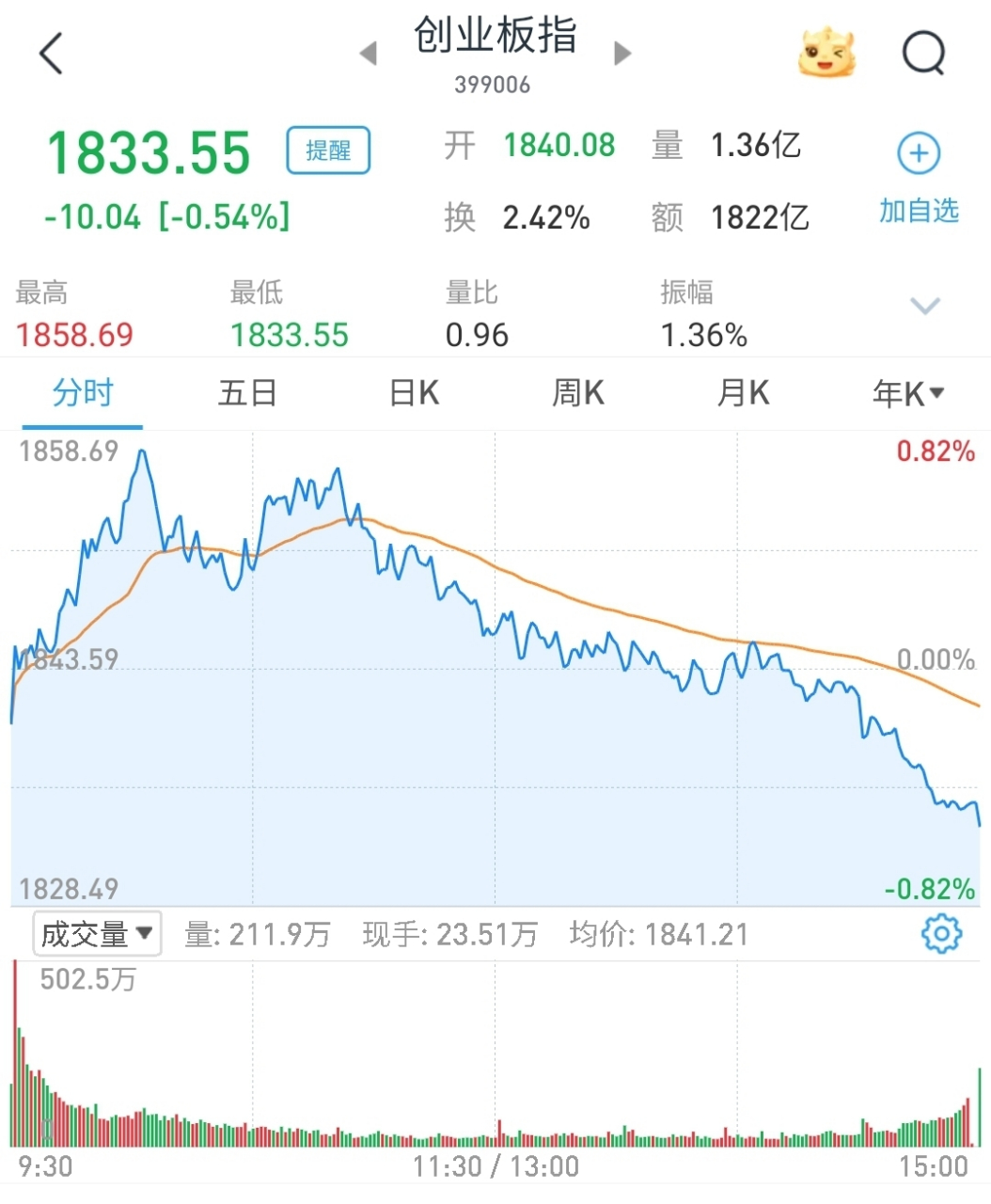Viewport: 991px width, 1204px height.
Task: Tap the 提醒 alert button
Action: click(328, 150)
